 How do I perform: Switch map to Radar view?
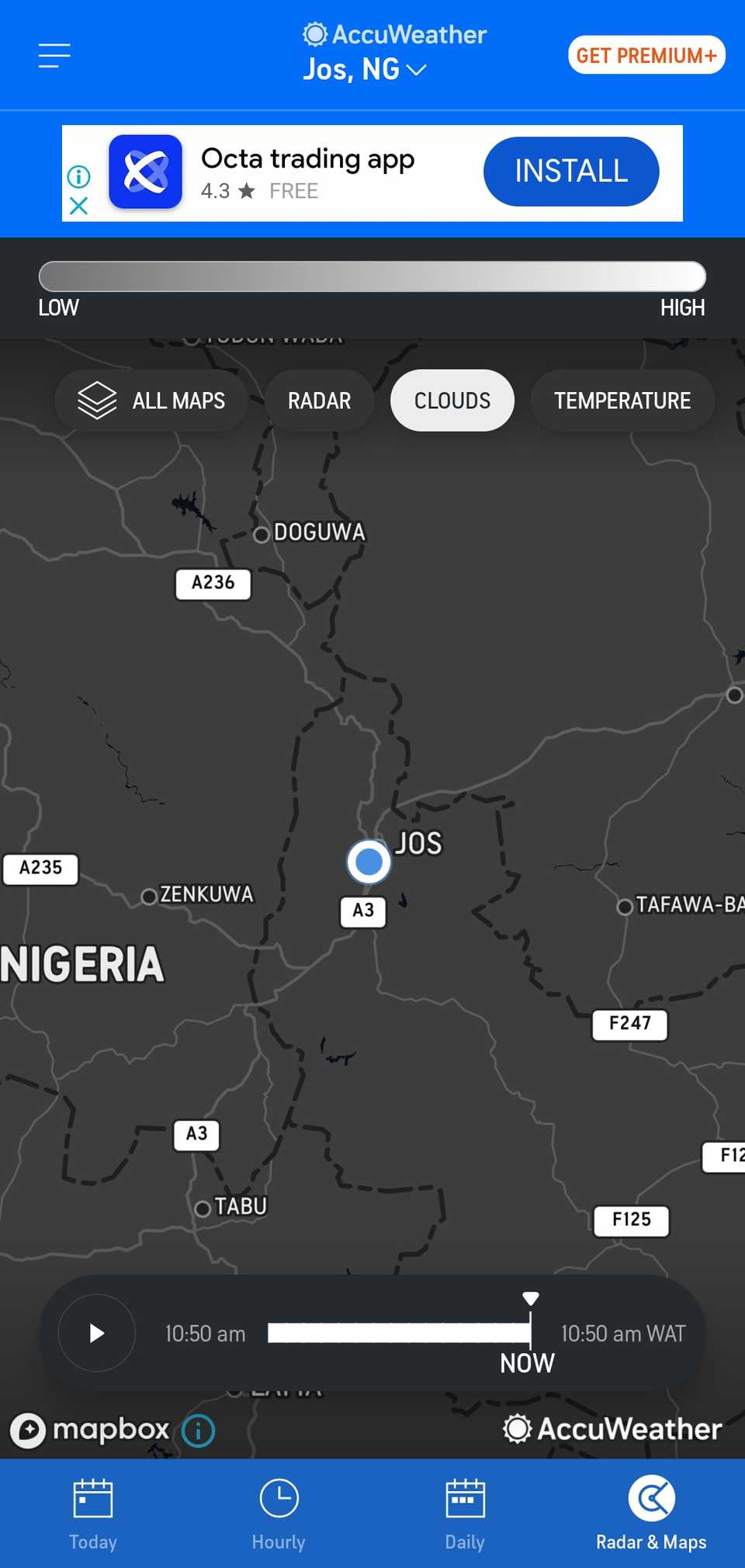[319, 401]
